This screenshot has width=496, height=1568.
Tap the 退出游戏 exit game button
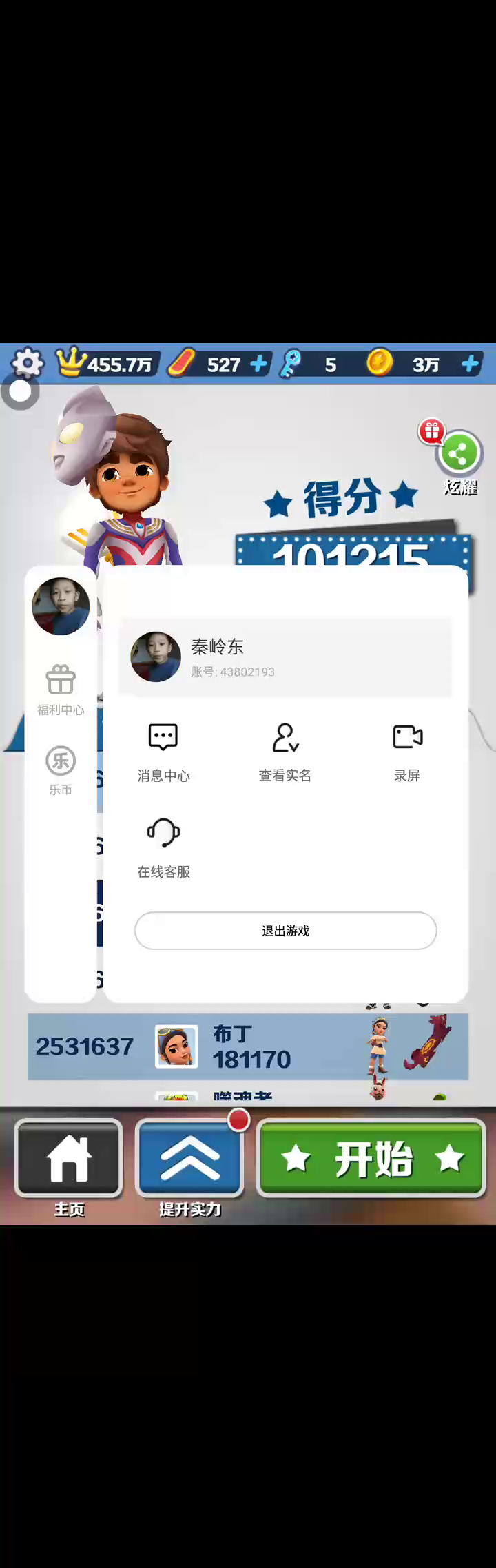(285, 931)
